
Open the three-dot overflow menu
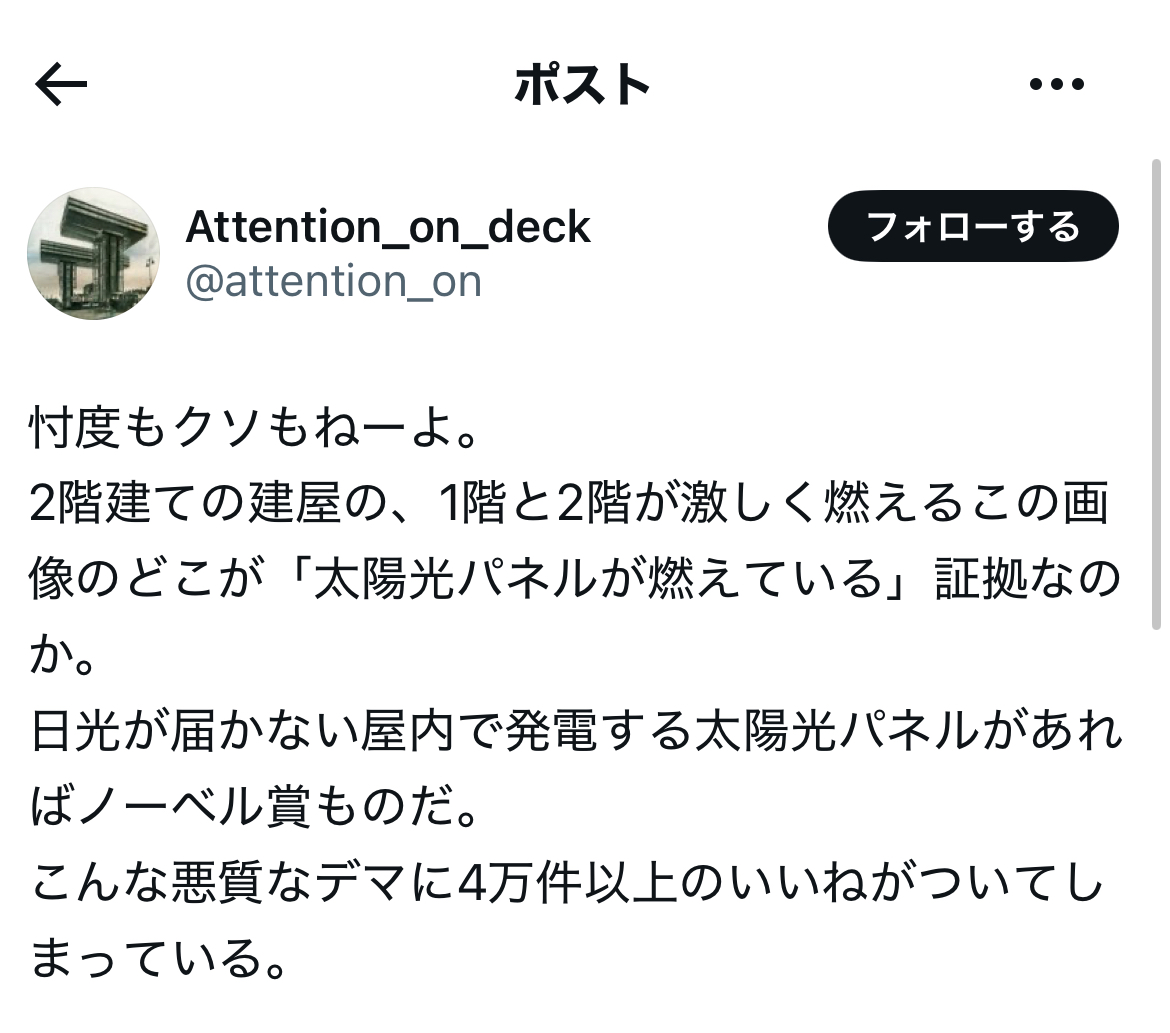tap(1057, 84)
